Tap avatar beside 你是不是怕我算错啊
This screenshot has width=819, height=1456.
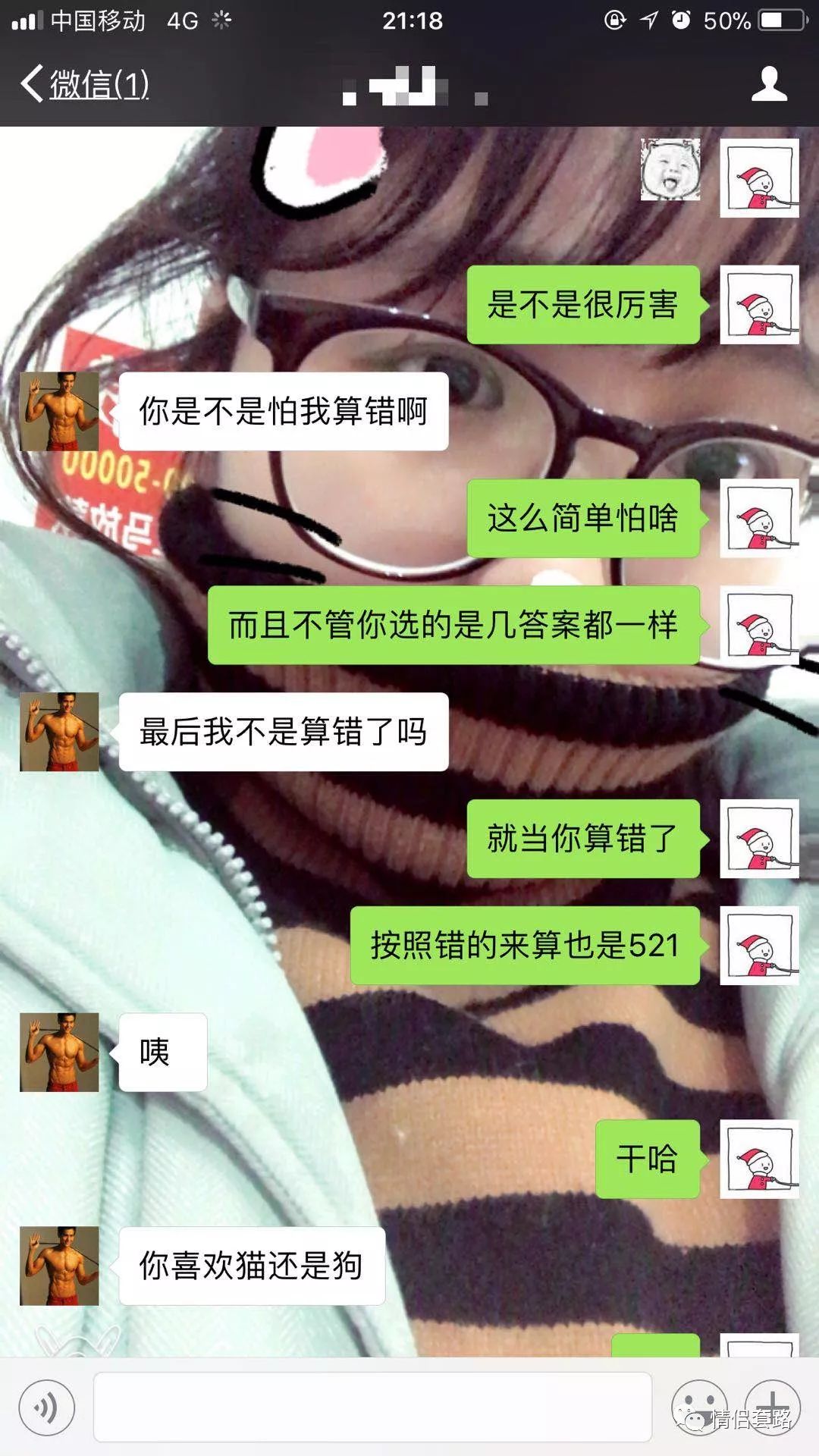59,412
